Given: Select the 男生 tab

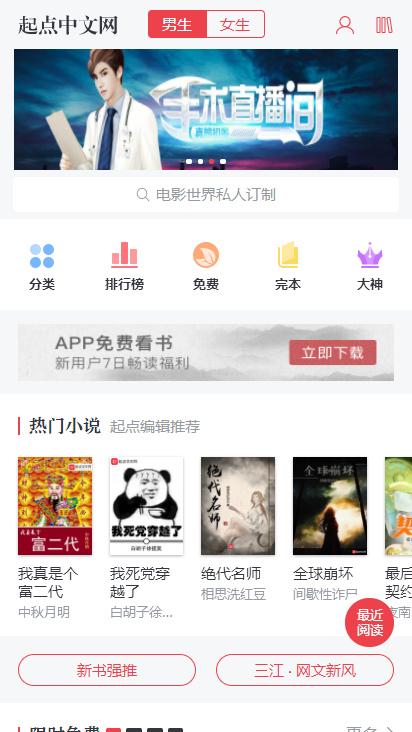Looking at the screenshot, I should (177, 24).
